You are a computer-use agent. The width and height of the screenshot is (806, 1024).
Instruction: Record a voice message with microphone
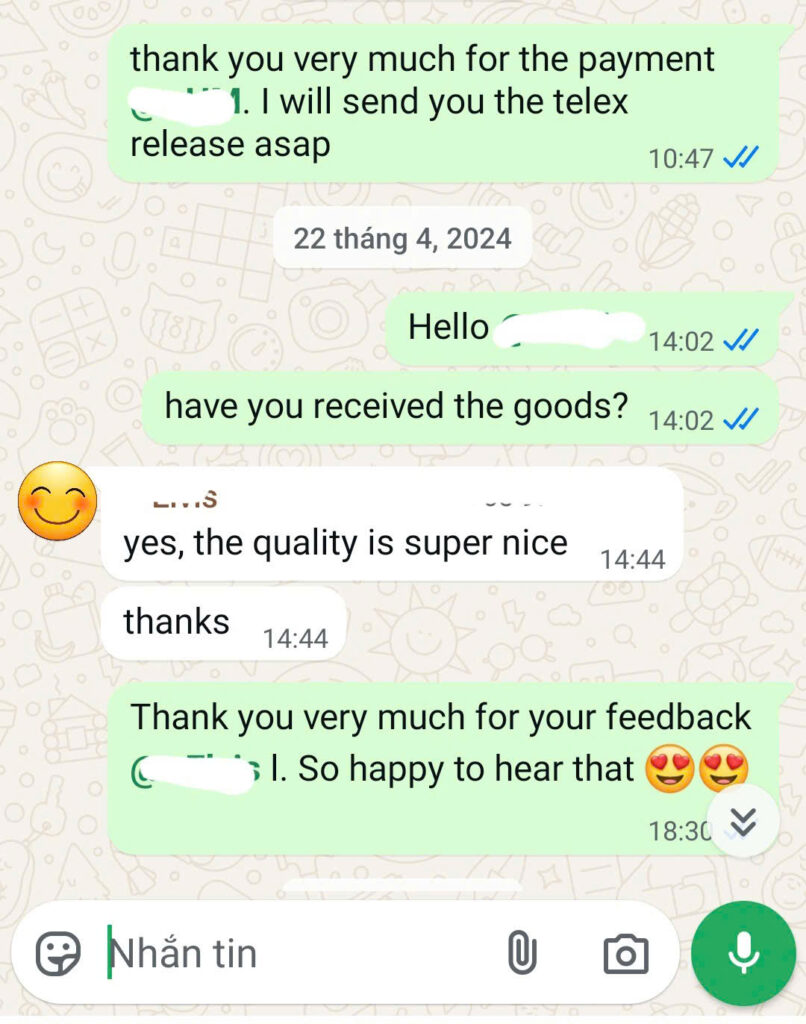click(743, 953)
